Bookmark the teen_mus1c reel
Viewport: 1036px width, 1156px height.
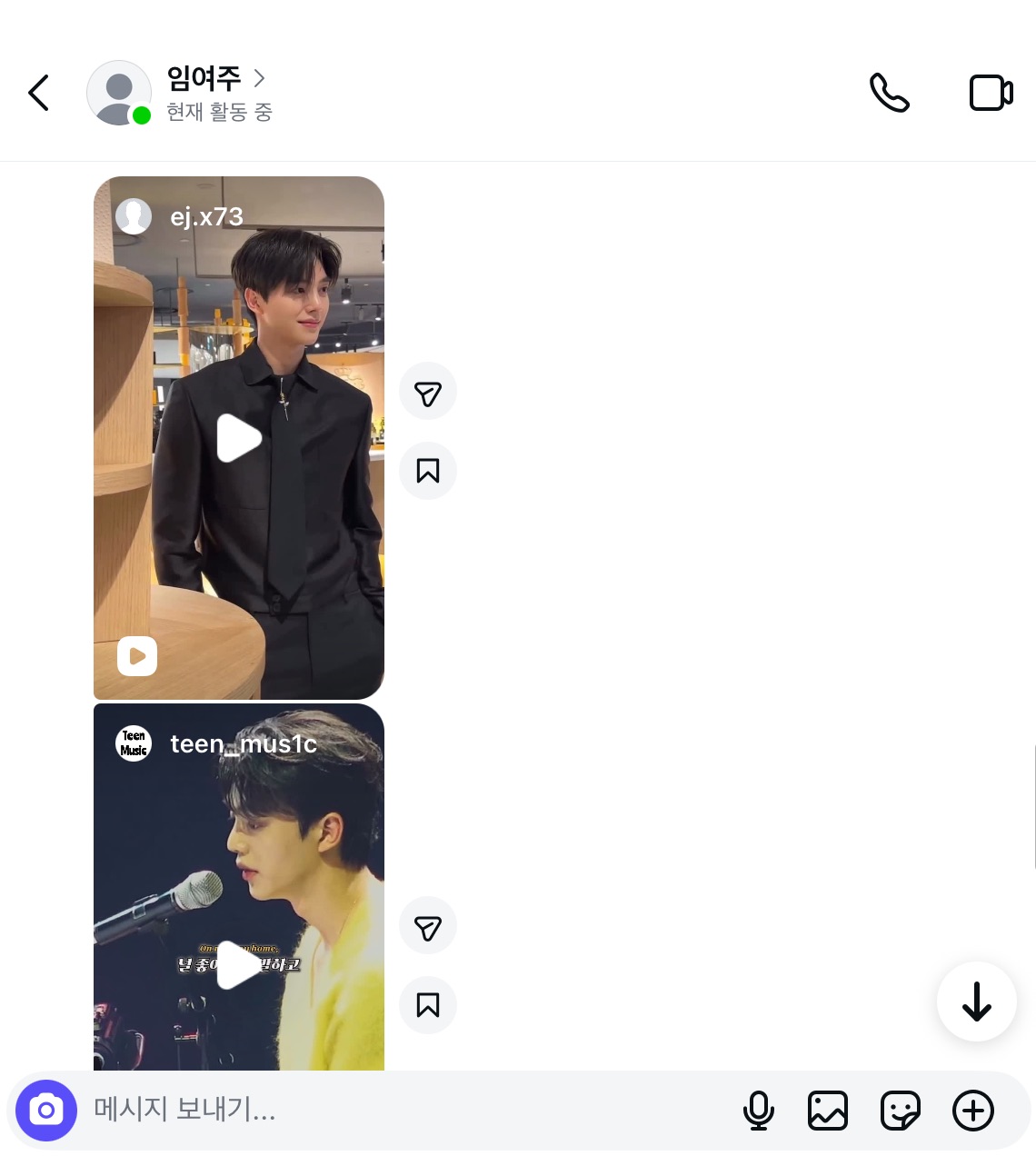428,1005
